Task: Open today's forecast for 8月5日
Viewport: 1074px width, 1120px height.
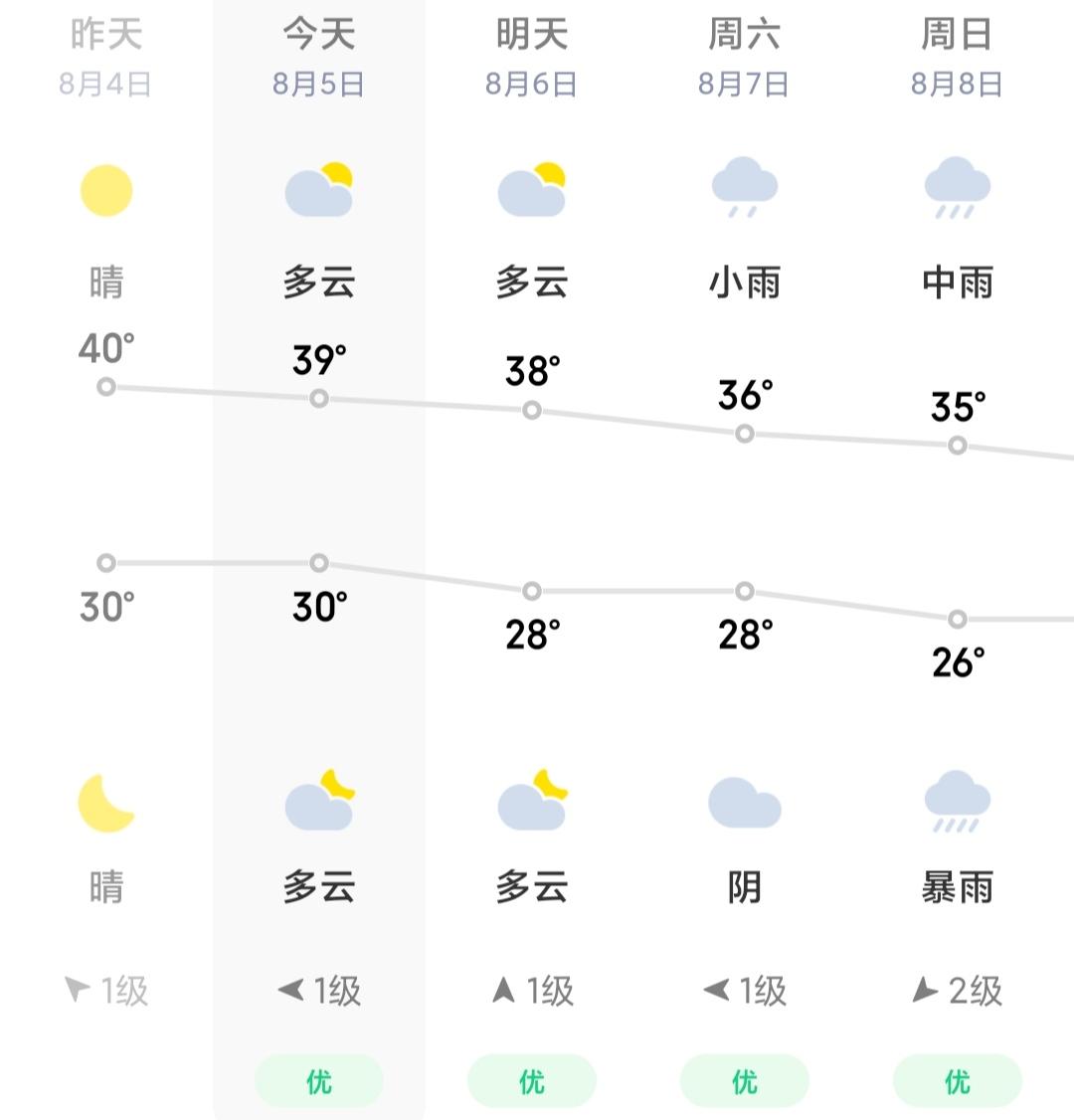Action: tap(318, 58)
